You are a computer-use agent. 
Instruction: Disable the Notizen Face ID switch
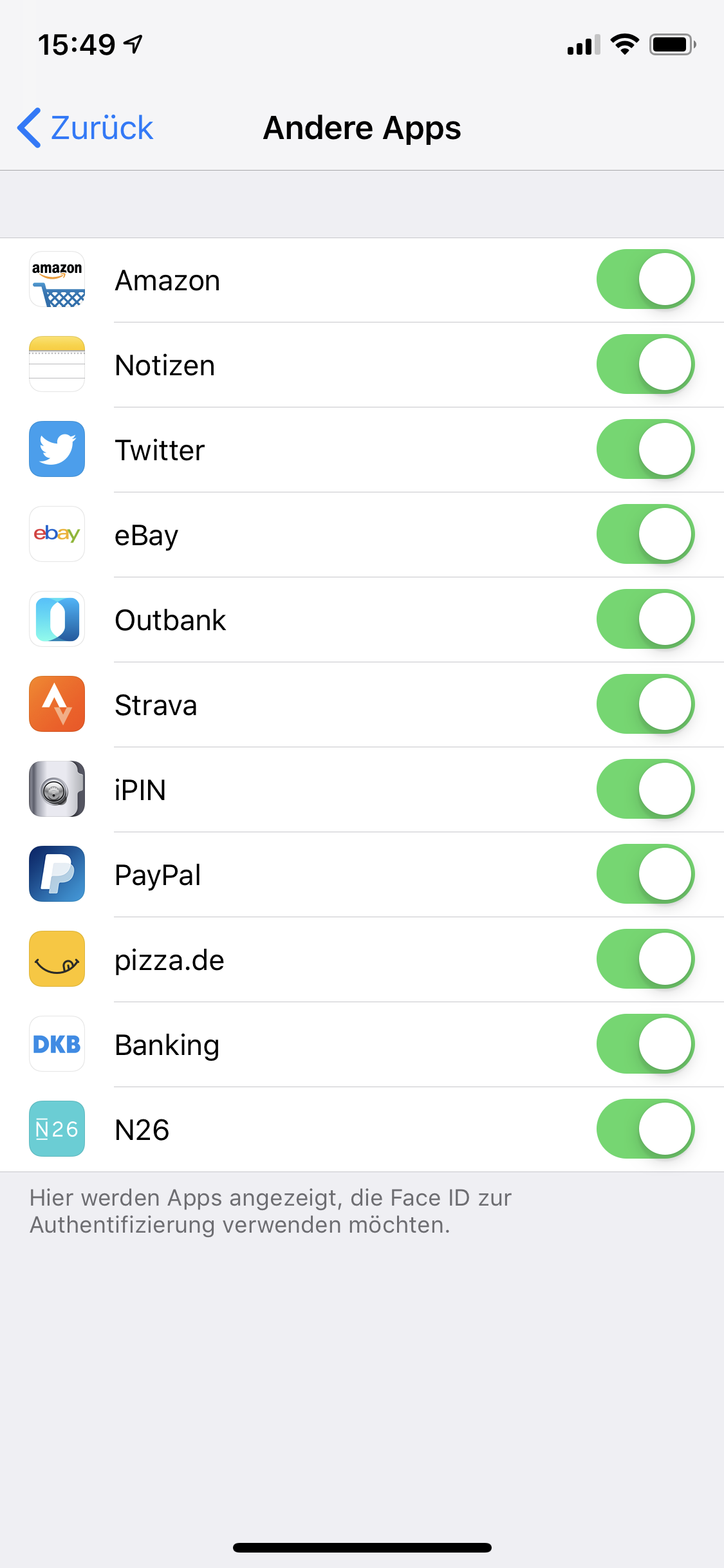tap(645, 365)
